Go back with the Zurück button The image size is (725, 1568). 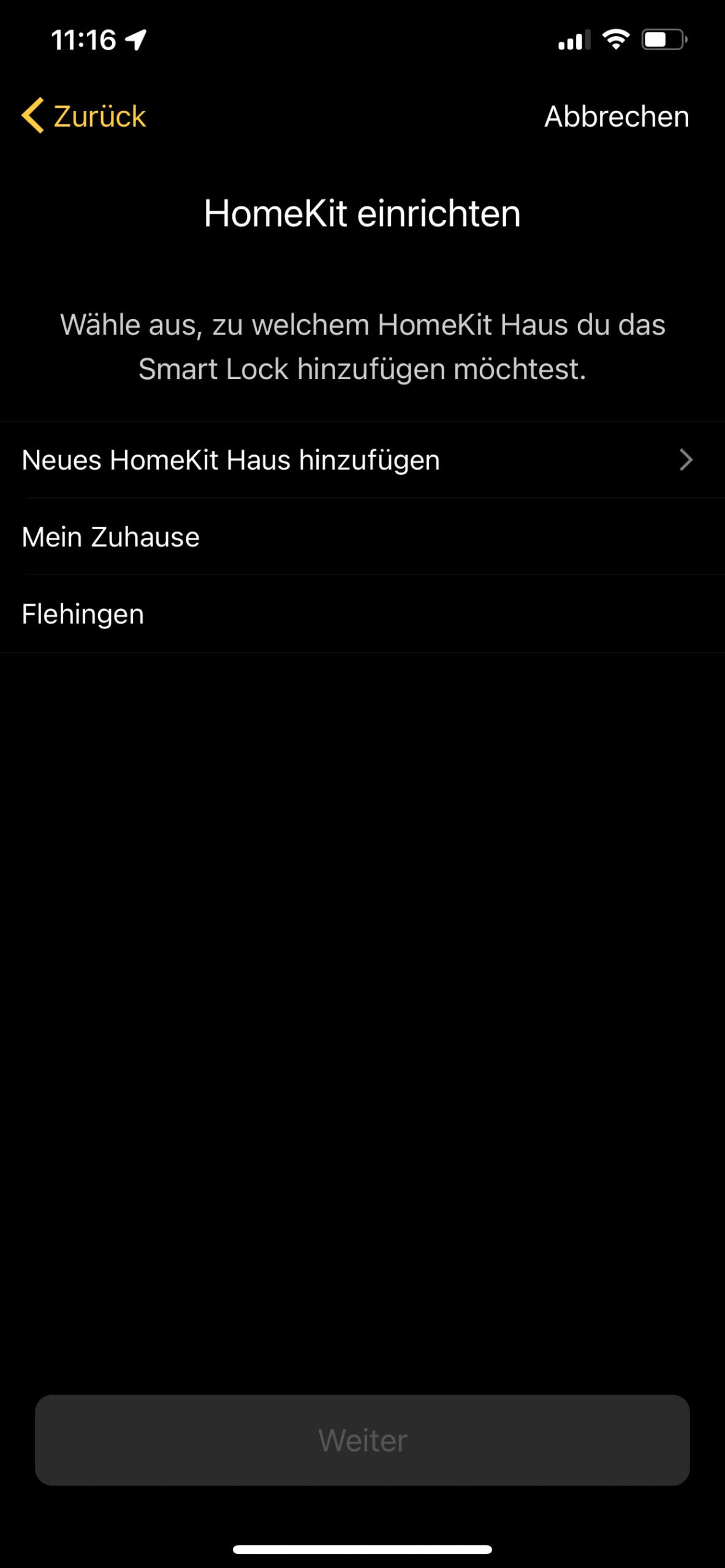click(84, 116)
